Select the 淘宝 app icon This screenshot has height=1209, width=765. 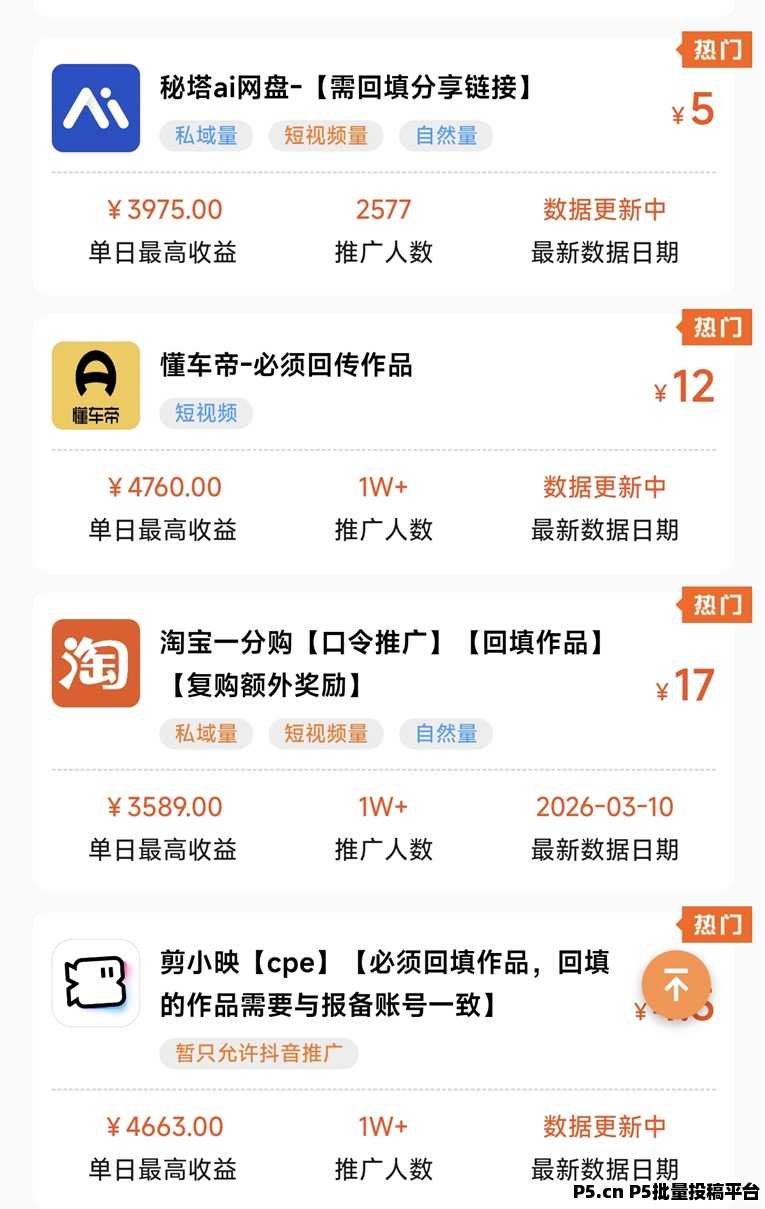coord(95,663)
